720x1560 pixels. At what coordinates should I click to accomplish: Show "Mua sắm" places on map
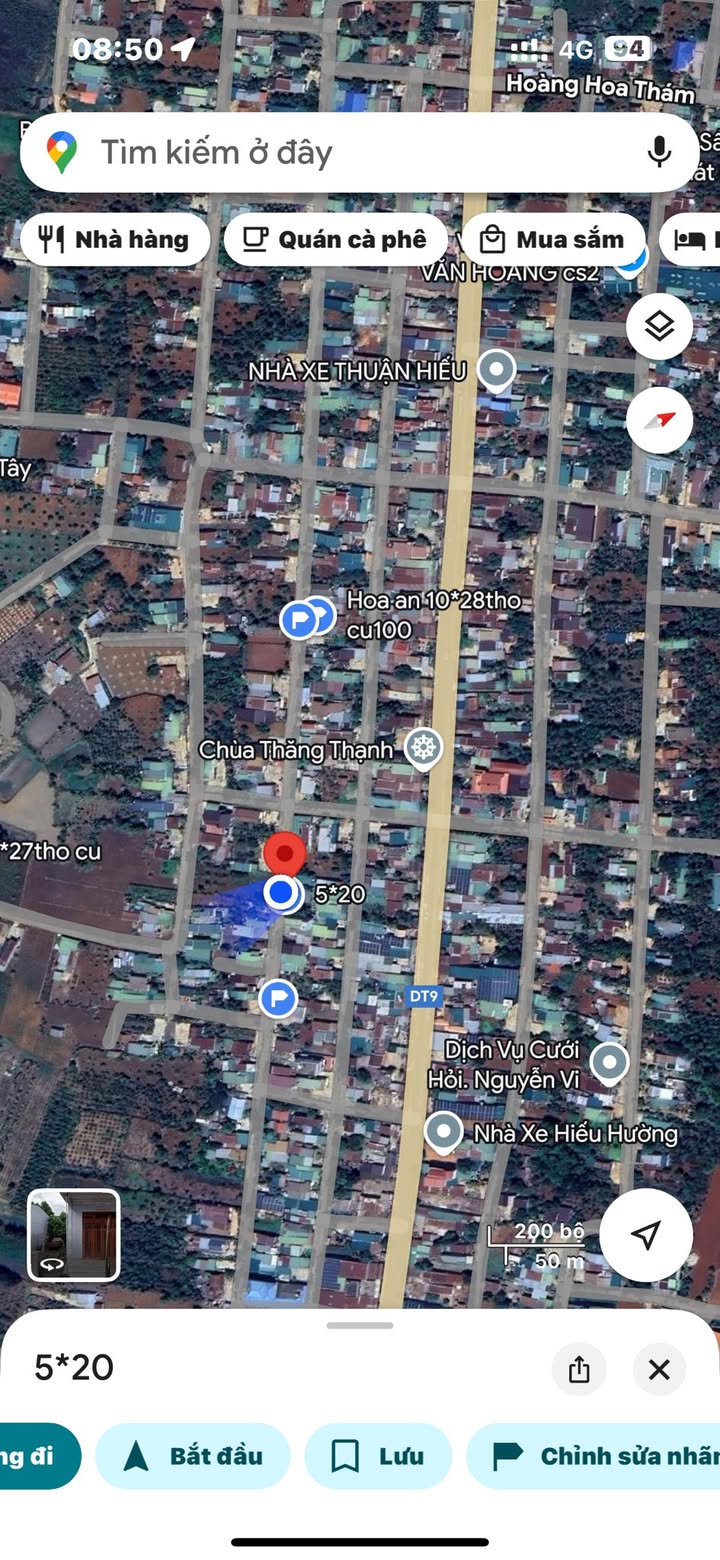click(552, 240)
